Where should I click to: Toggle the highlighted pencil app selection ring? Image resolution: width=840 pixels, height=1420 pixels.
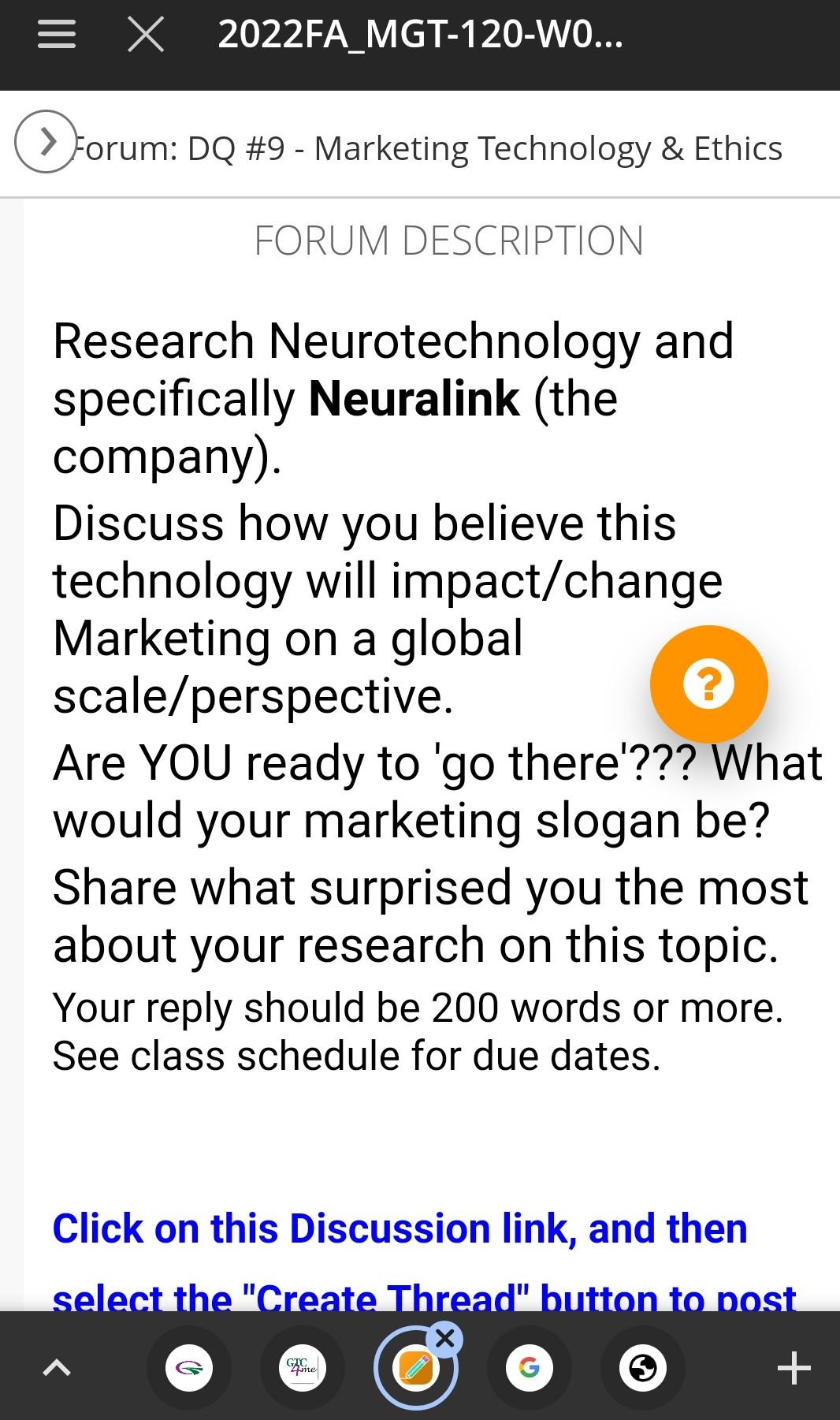click(414, 1370)
